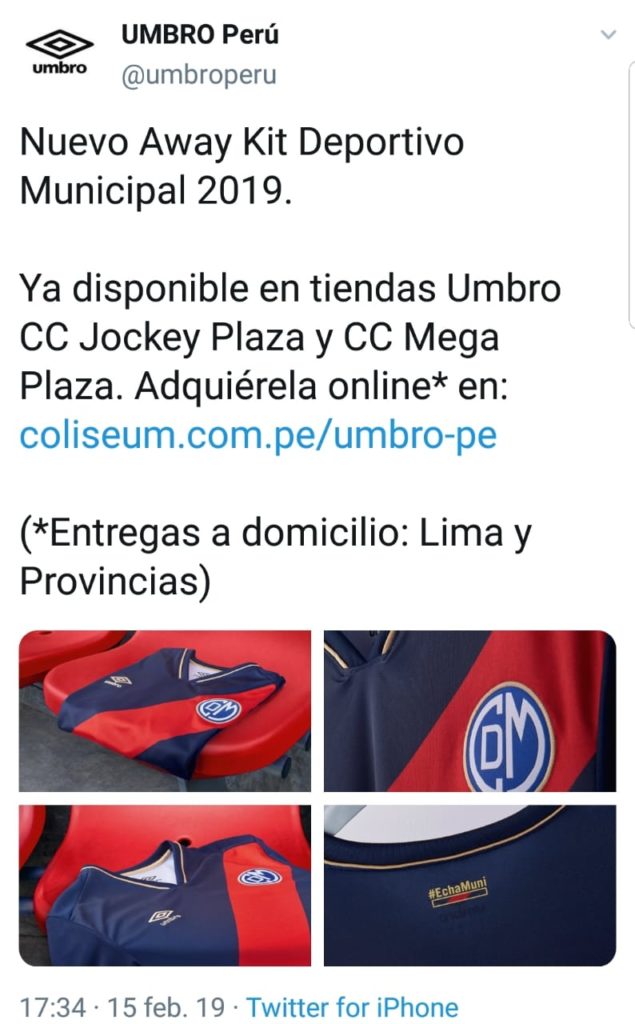This screenshot has width=635, height=1024.
Task: Open the tweet options dropdown chevron
Action: click(608, 35)
